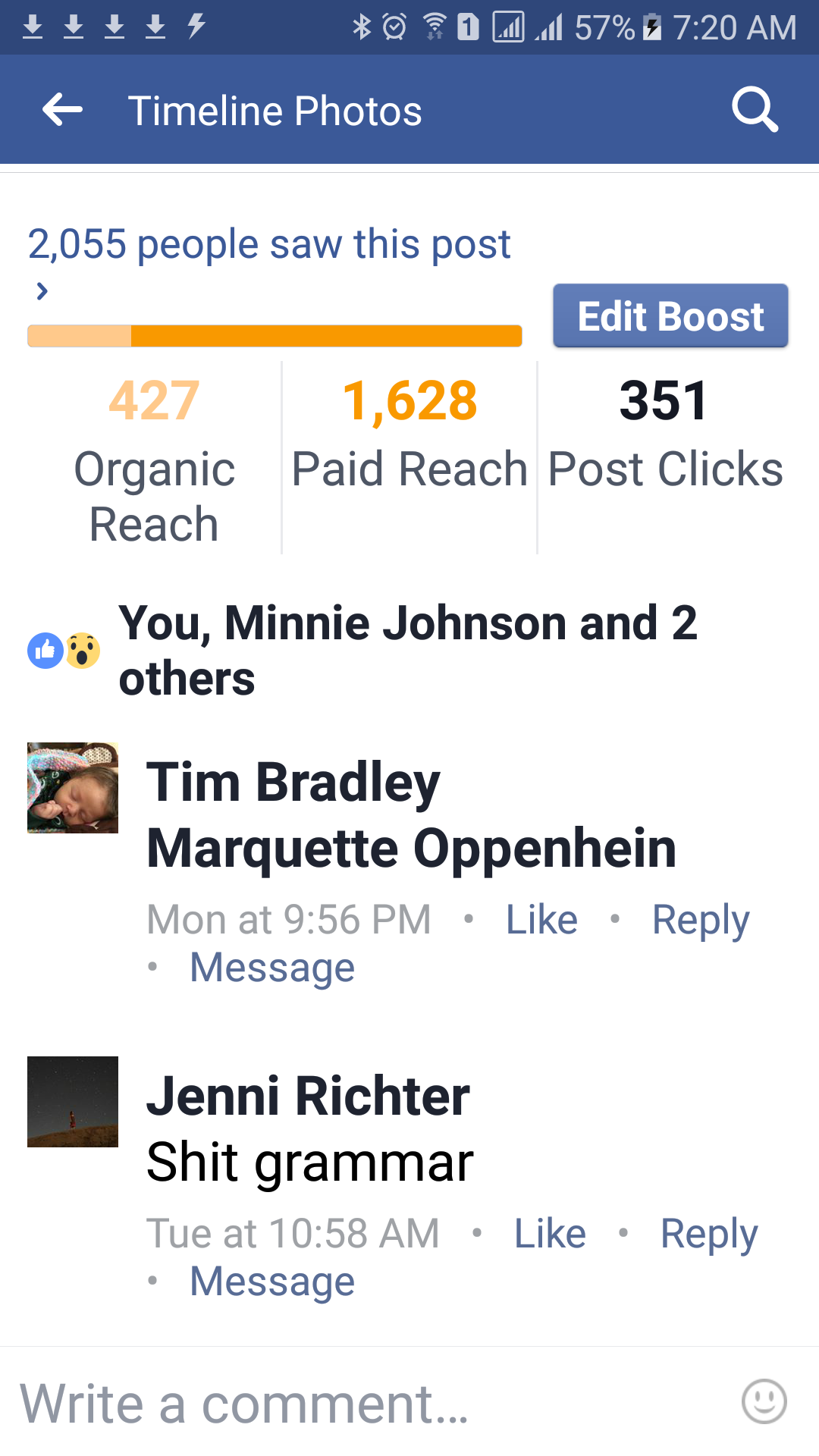This screenshot has width=819, height=1456.
Task: Open the Edit Boost button
Action: [670, 316]
